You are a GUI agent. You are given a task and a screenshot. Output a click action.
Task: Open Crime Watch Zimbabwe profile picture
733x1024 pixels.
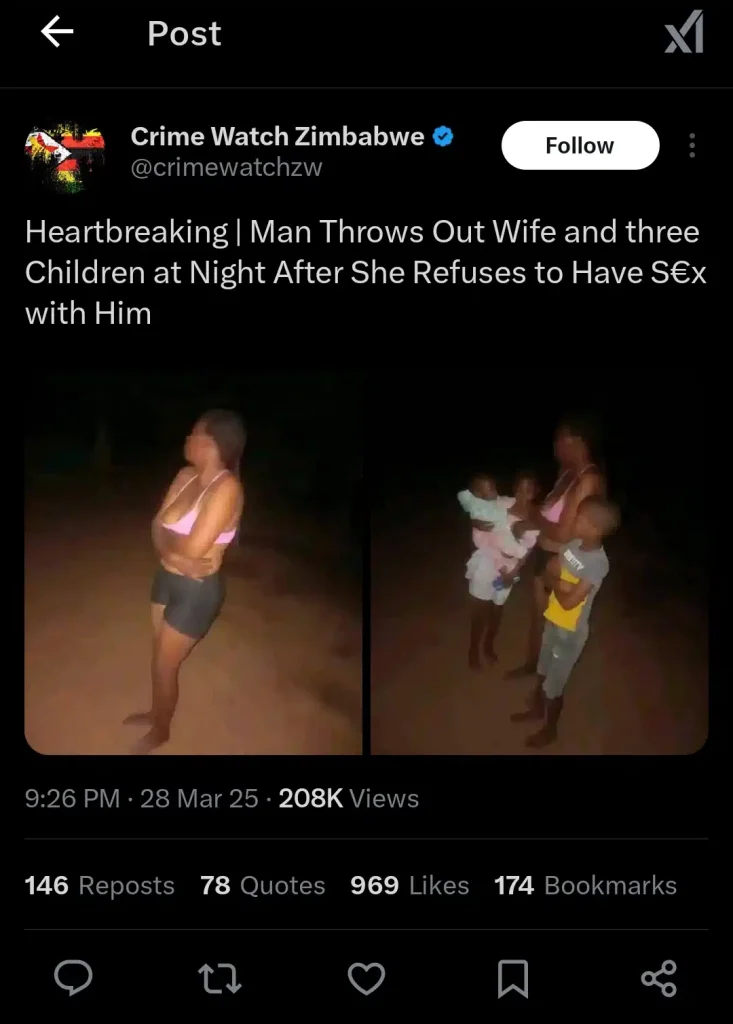pos(65,153)
